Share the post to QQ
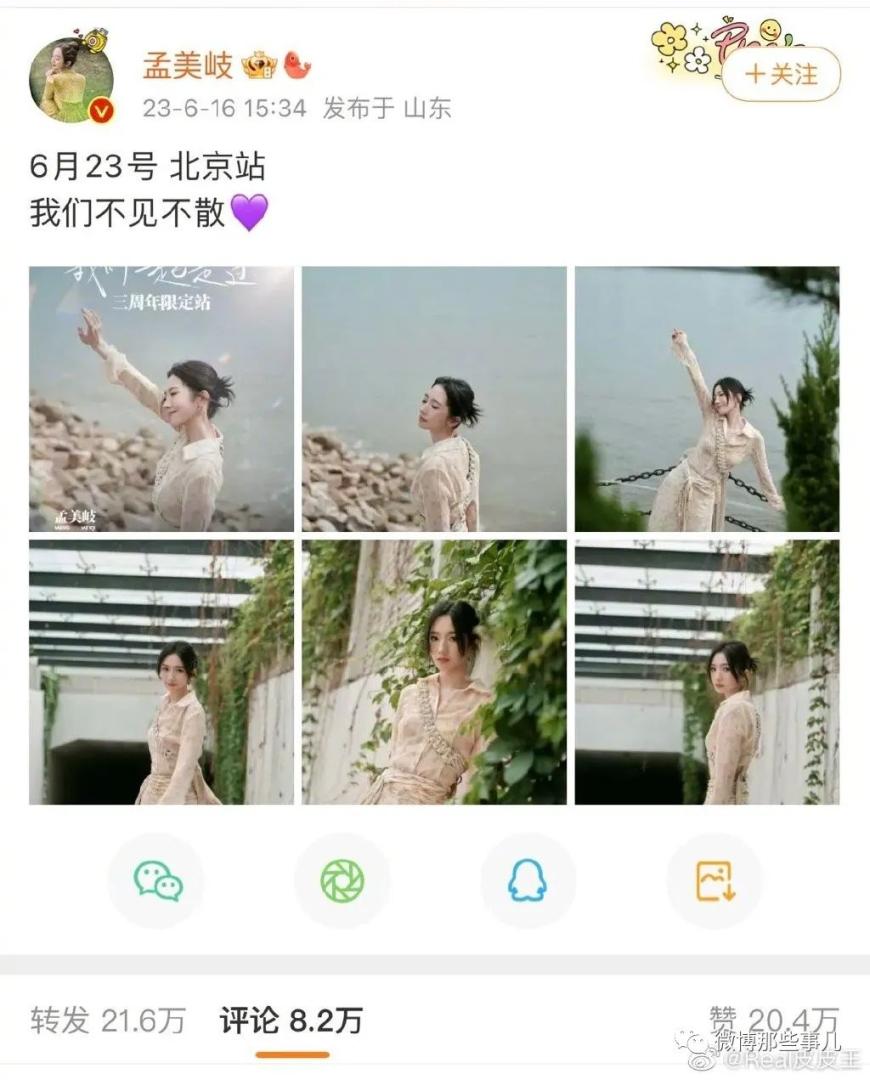The width and height of the screenshot is (870, 1080). [x=527, y=881]
